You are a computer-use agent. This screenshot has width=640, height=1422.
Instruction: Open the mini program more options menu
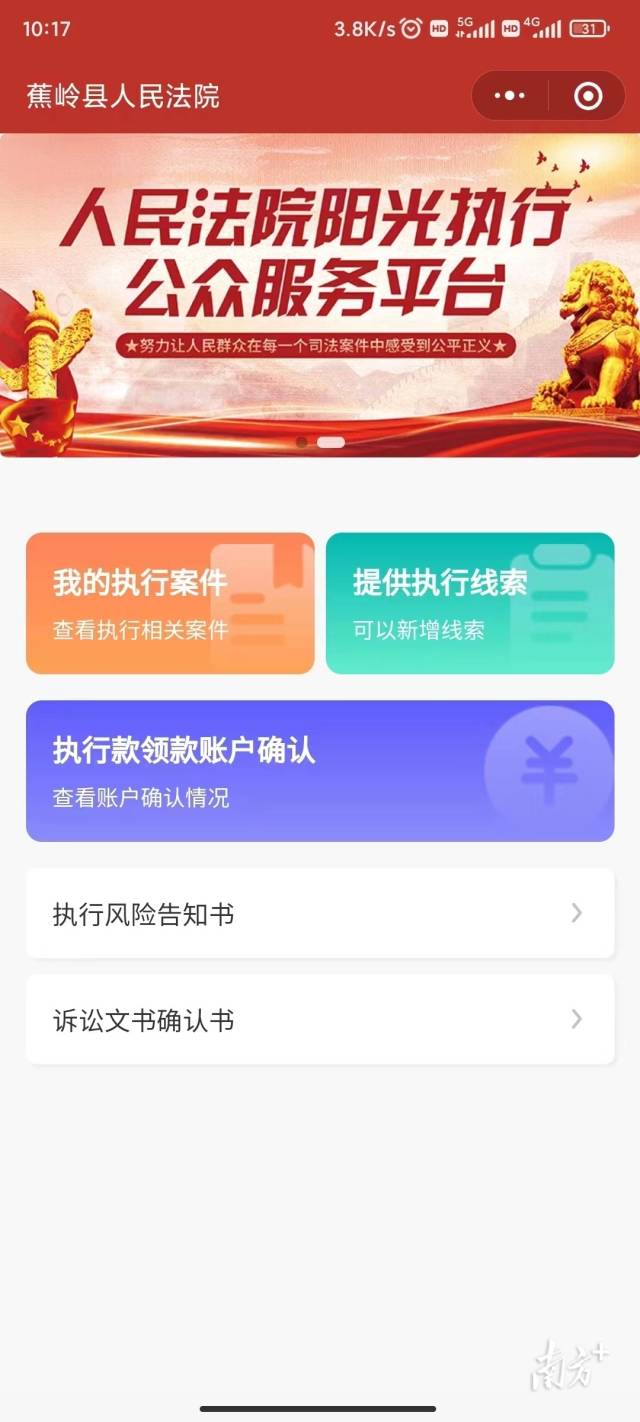[x=509, y=96]
